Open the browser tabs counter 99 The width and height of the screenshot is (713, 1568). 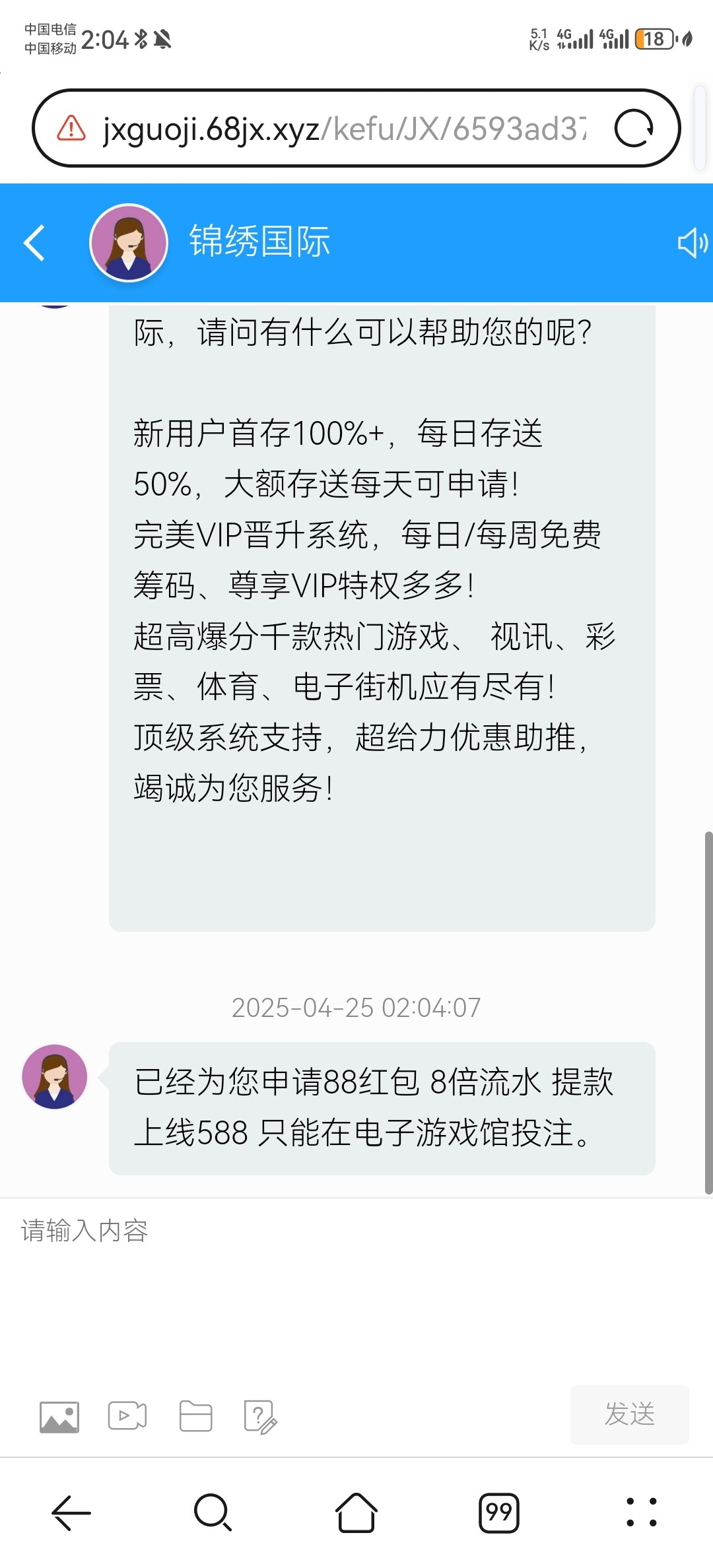pos(498,1512)
